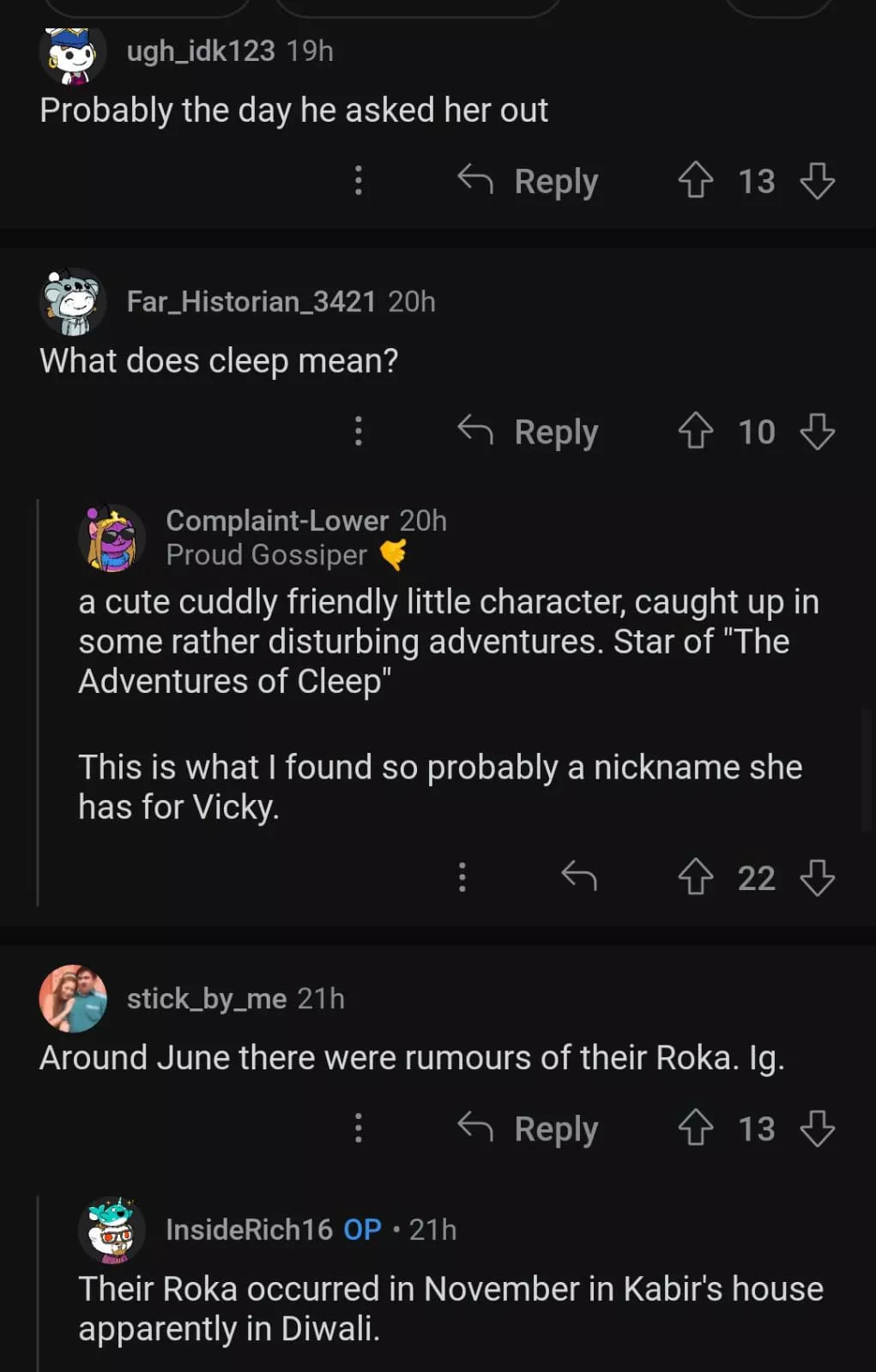The height and width of the screenshot is (1372, 876).
Task: Reply to Complaint-Lower's comment using arrow icon
Action: [579, 877]
